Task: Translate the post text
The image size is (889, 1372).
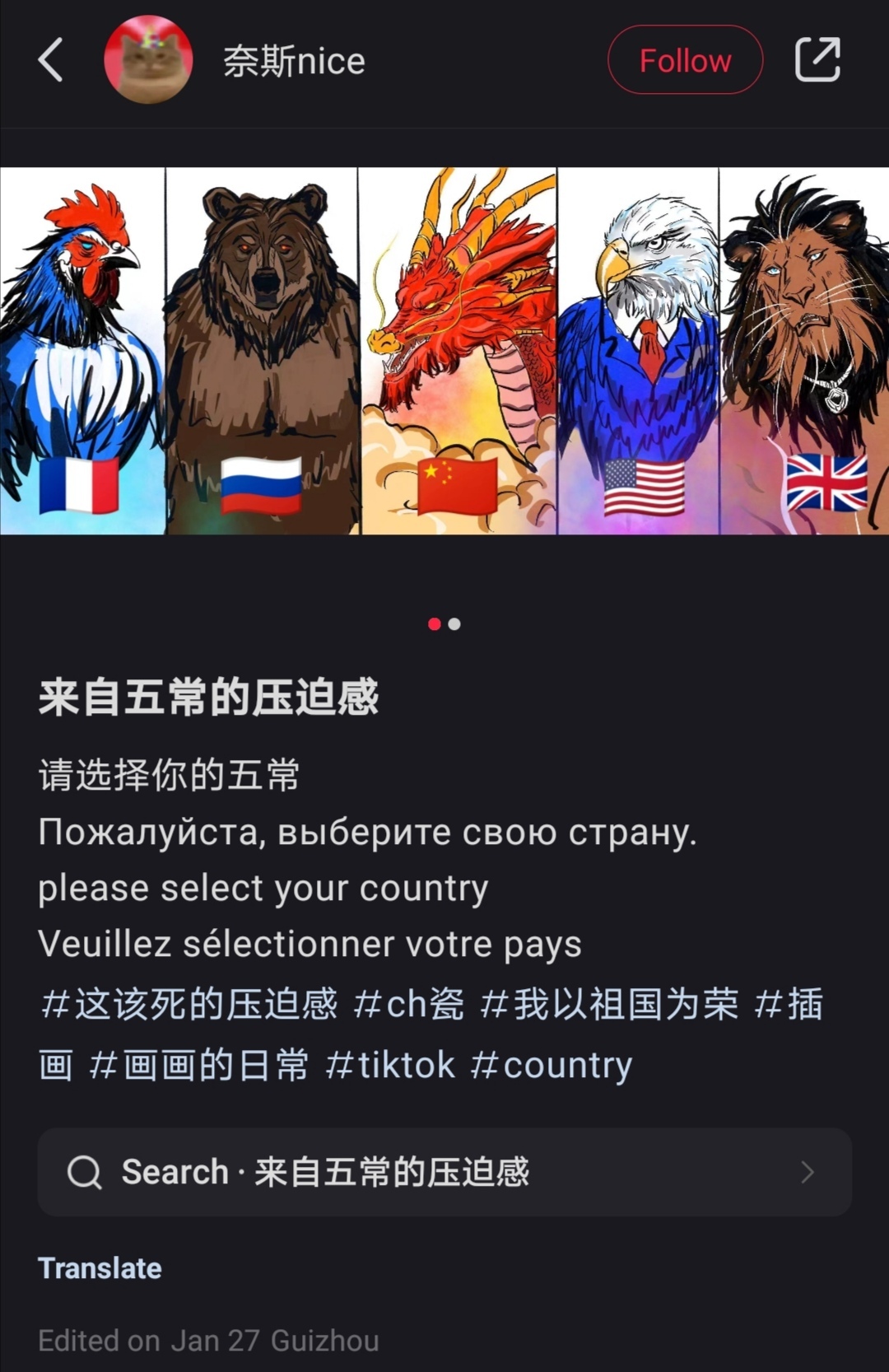Action: 100,1268
